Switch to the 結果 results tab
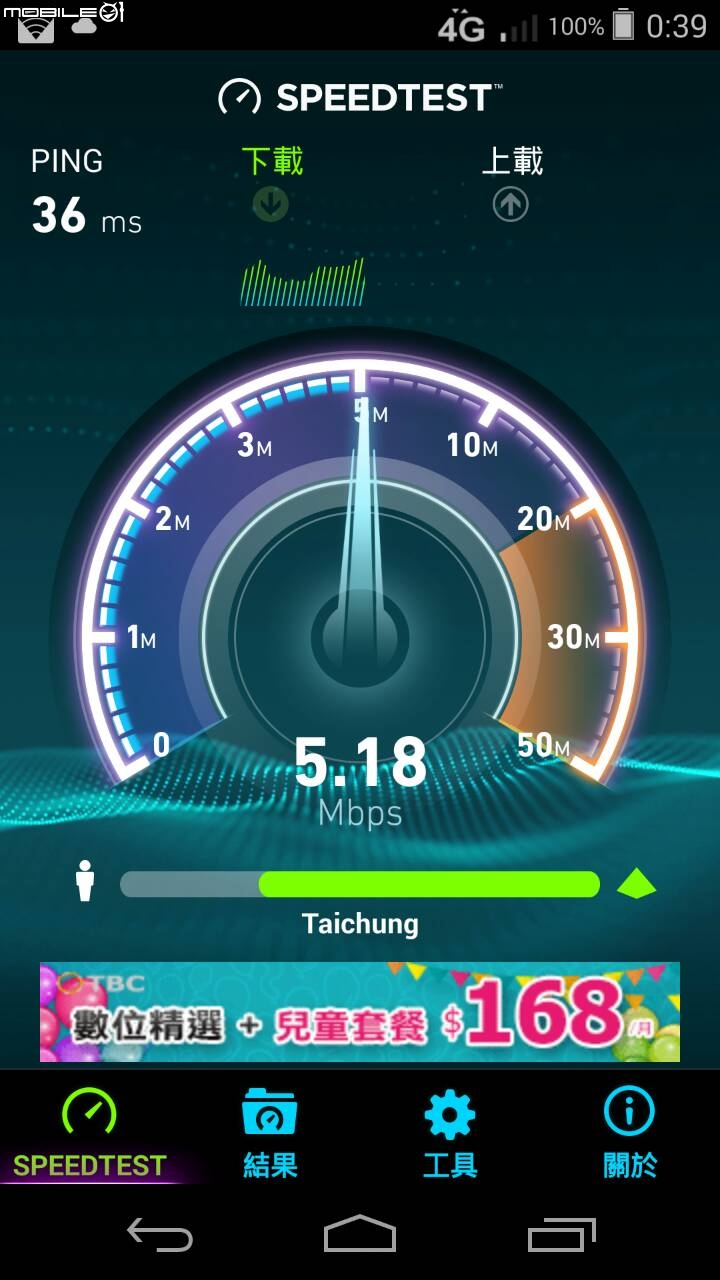The width and height of the screenshot is (720, 1280). tap(270, 1133)
